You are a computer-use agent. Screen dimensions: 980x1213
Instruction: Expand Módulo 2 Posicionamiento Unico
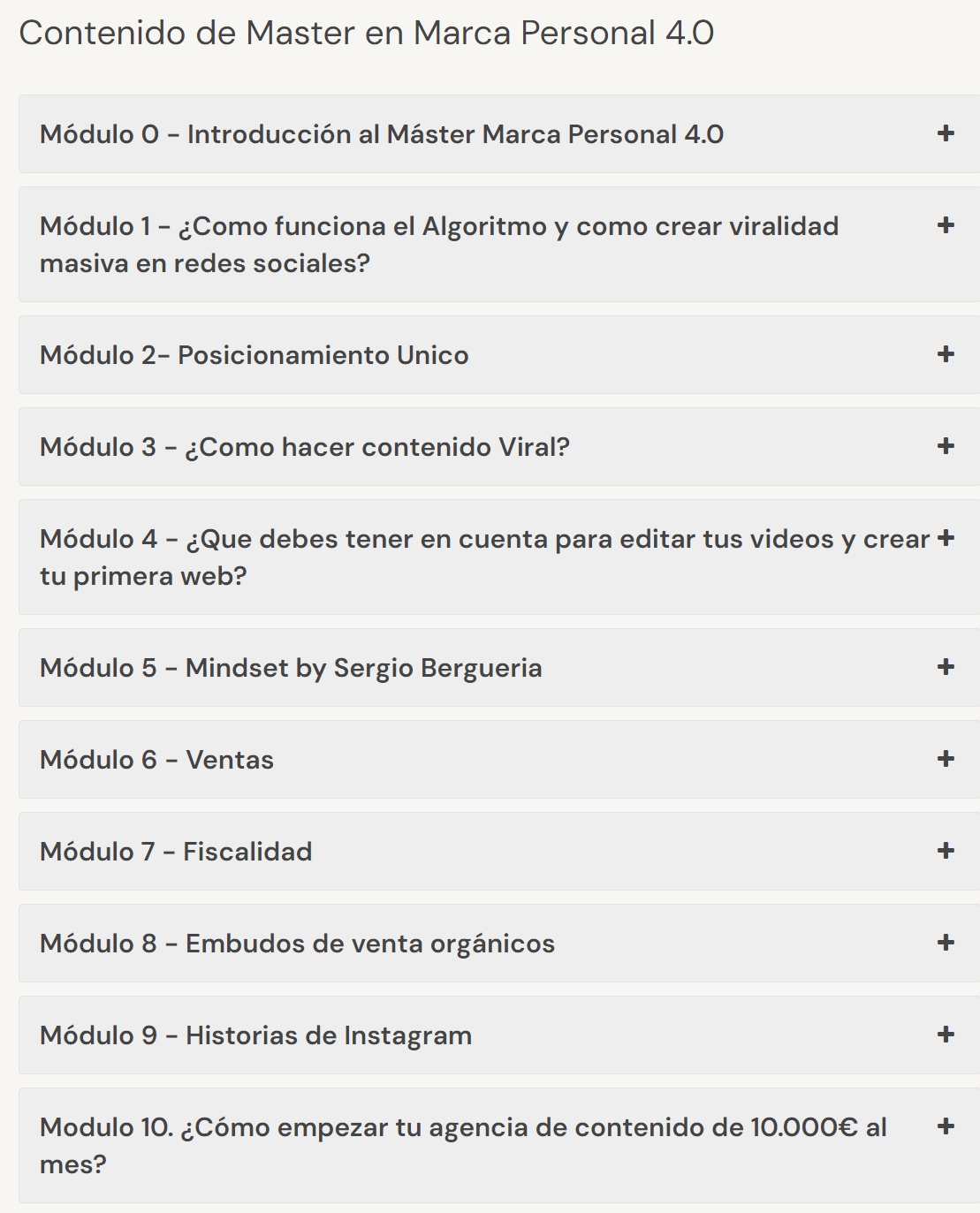click(x=946, y=354)
